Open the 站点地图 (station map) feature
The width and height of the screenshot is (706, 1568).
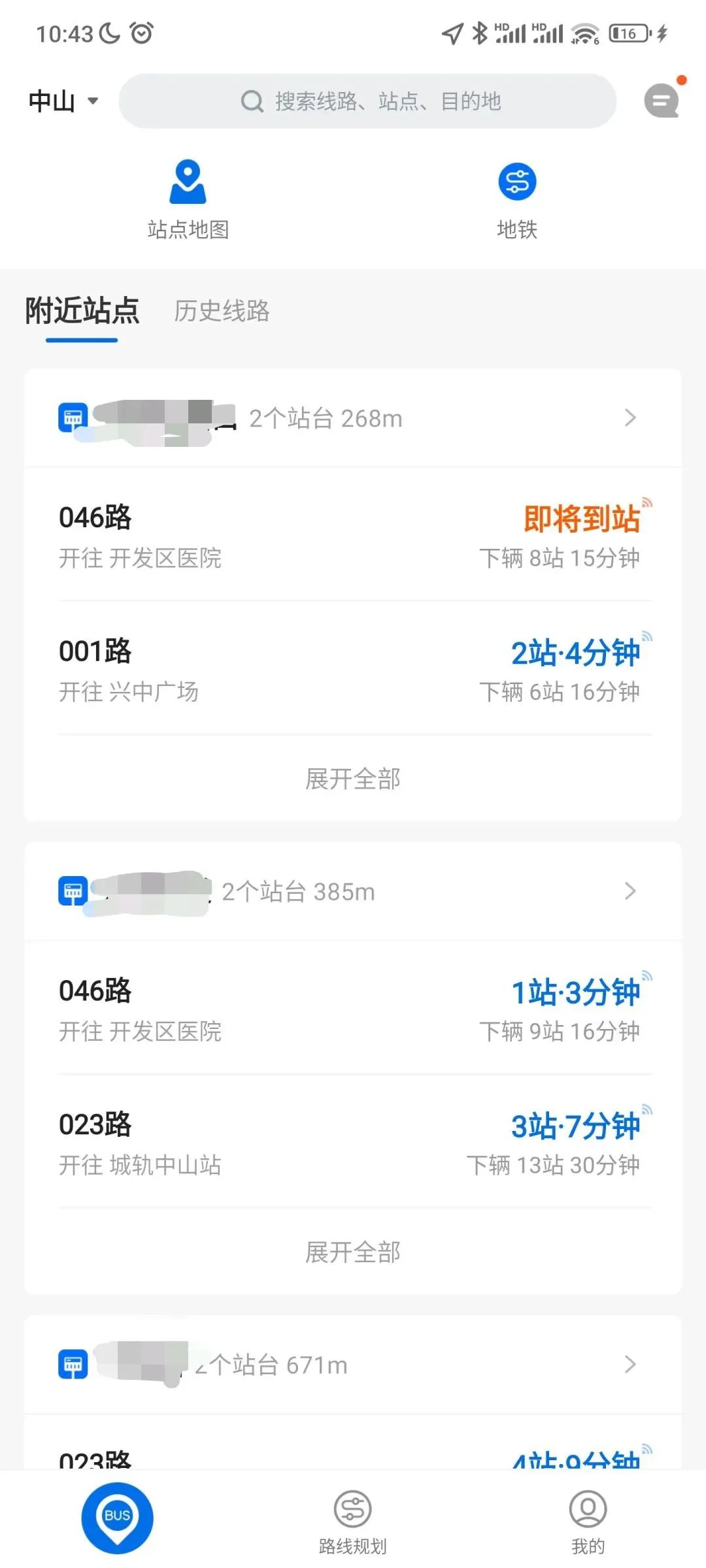(188, 196)
